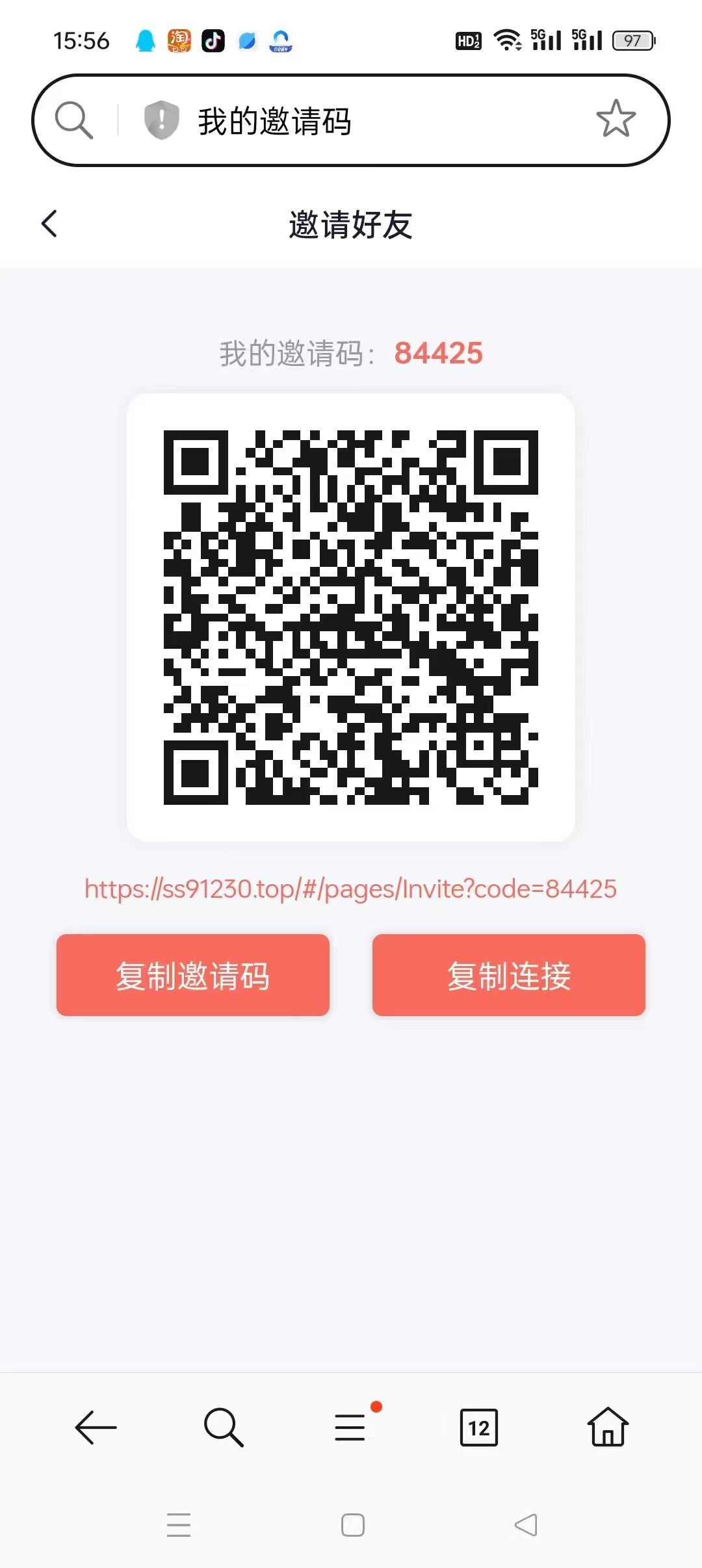This screenshot has width=702, height=1568.
Task: Open the browser menu with the red dot
Action: tap(352, 1426)
